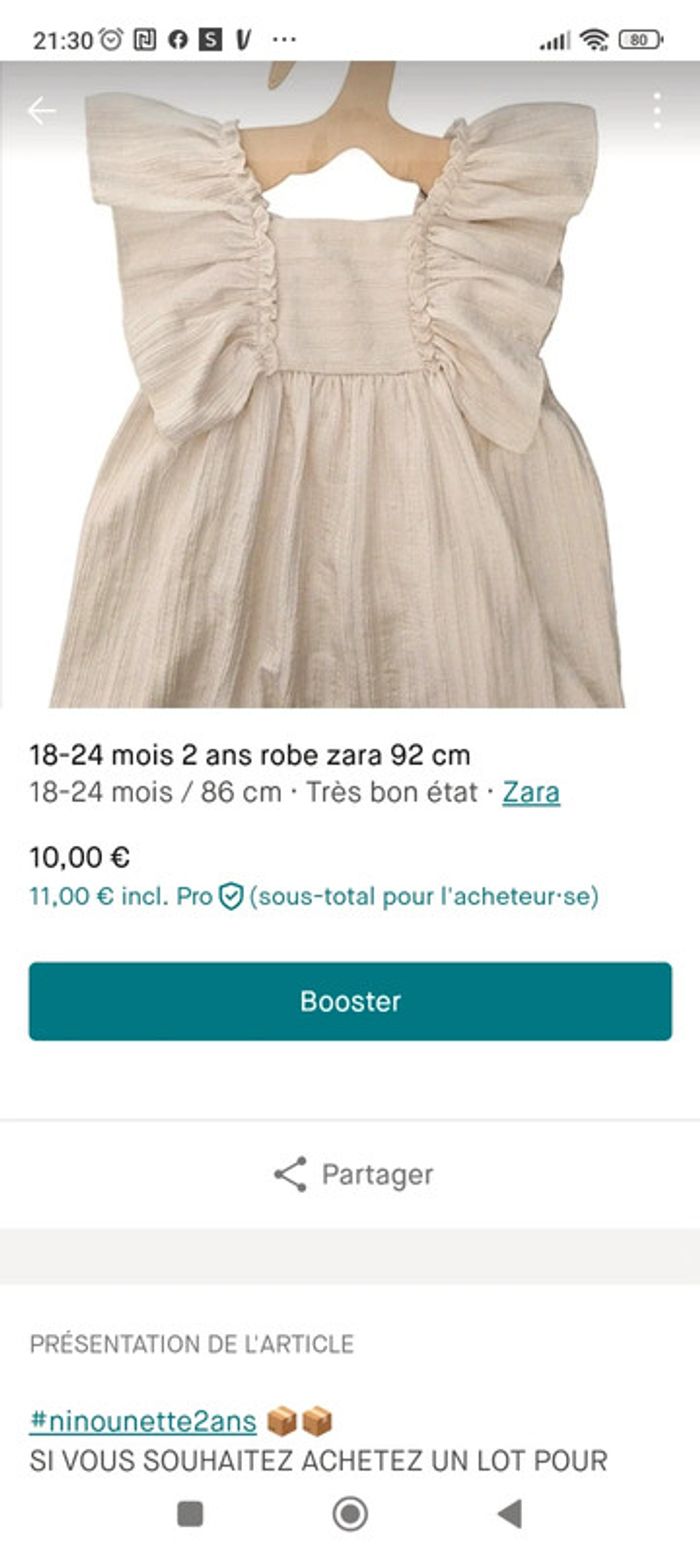This screenshot has height=1556, width=700.
Task: Open the three-dot overflow menu
Action: 657,111
